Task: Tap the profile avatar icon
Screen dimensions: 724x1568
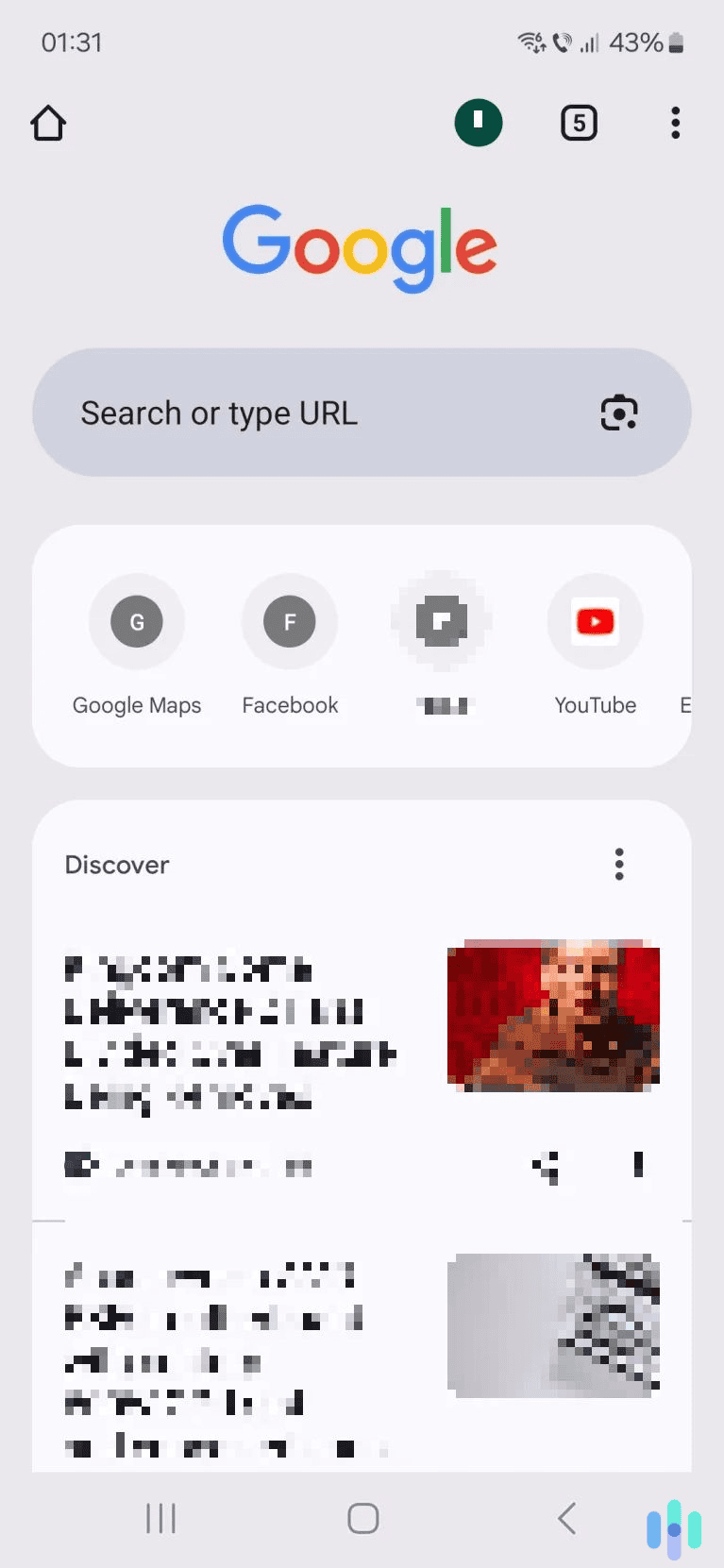Action: point(479,123)
